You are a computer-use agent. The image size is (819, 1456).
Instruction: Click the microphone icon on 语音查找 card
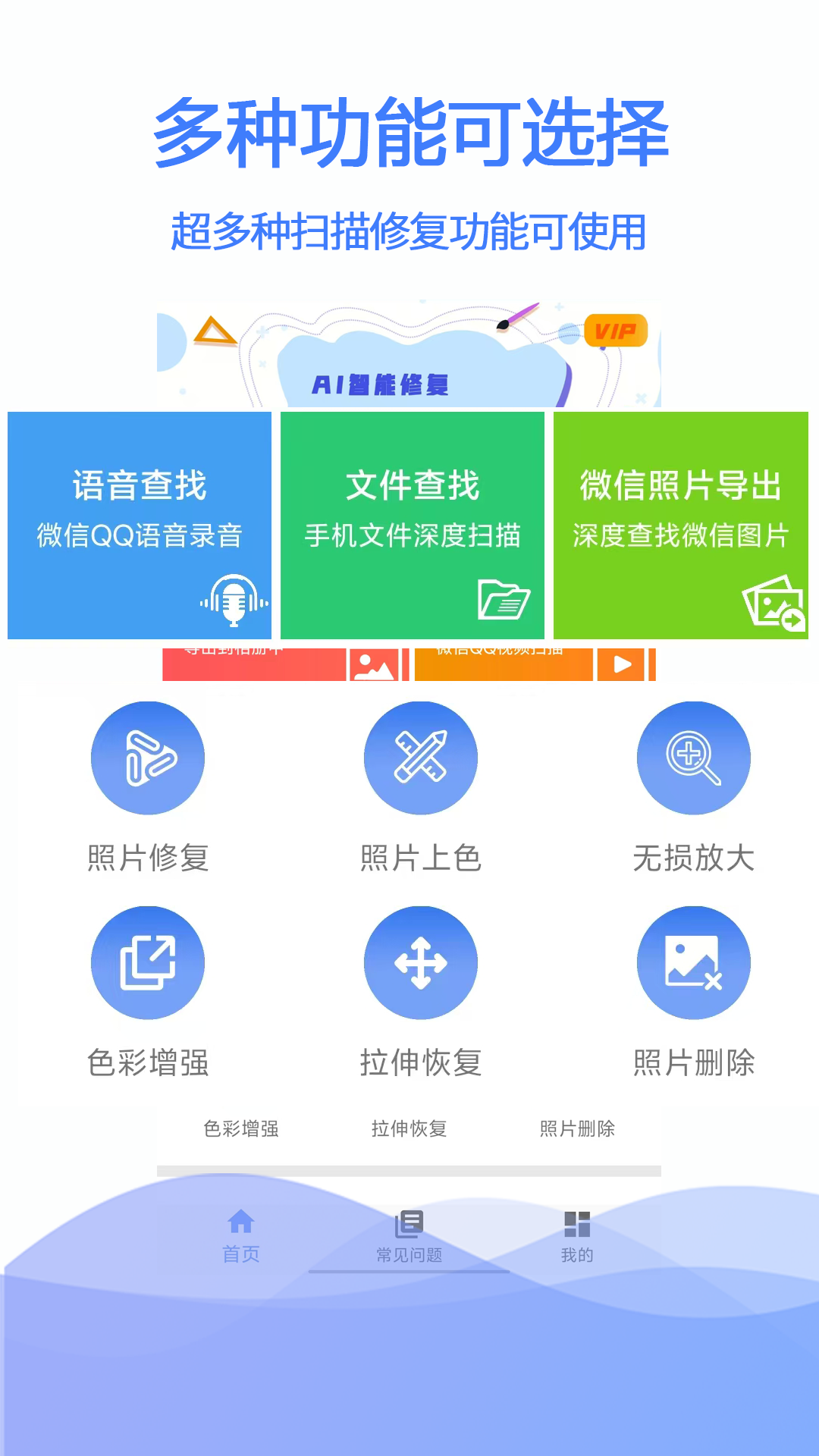(x=234, y=601)
